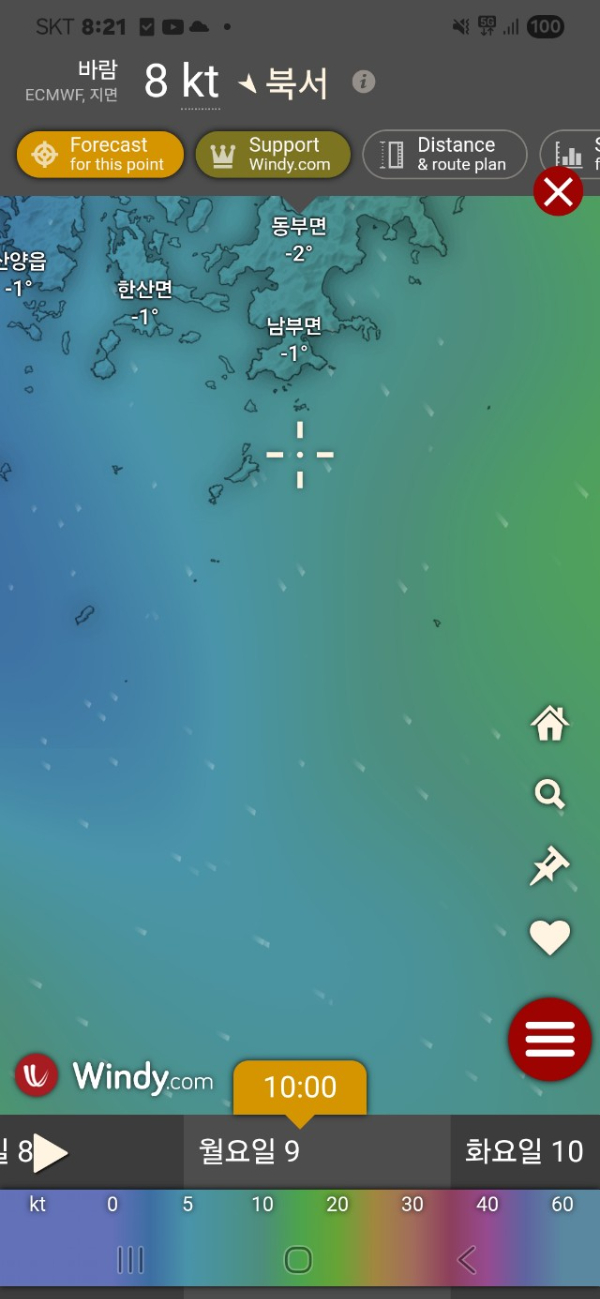Screen dimensions: 600x1299
Task: Open Distance & route plan tool
Action: (444, 155)
